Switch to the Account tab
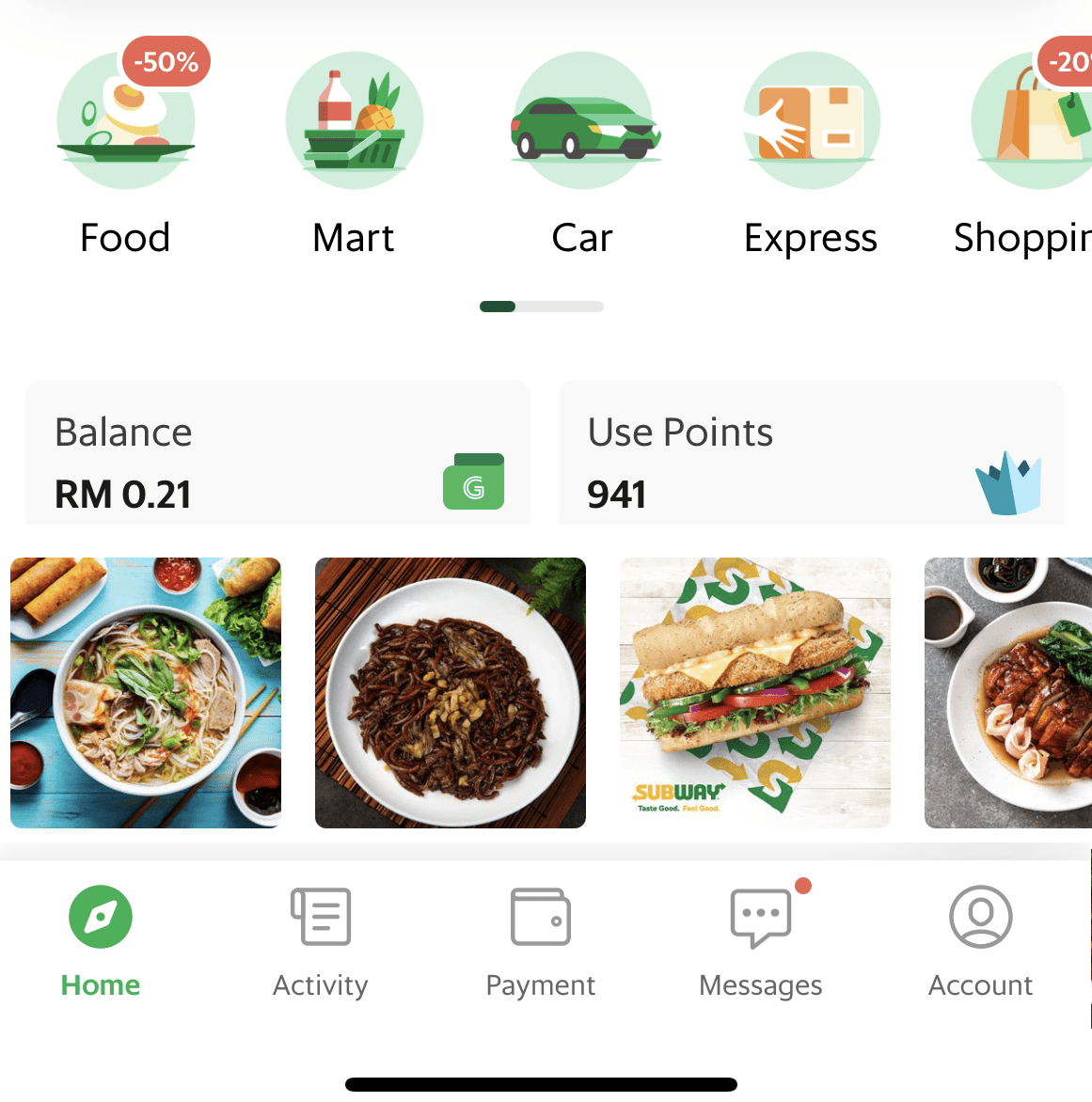1092x1102 pixels. pos(980,940)
